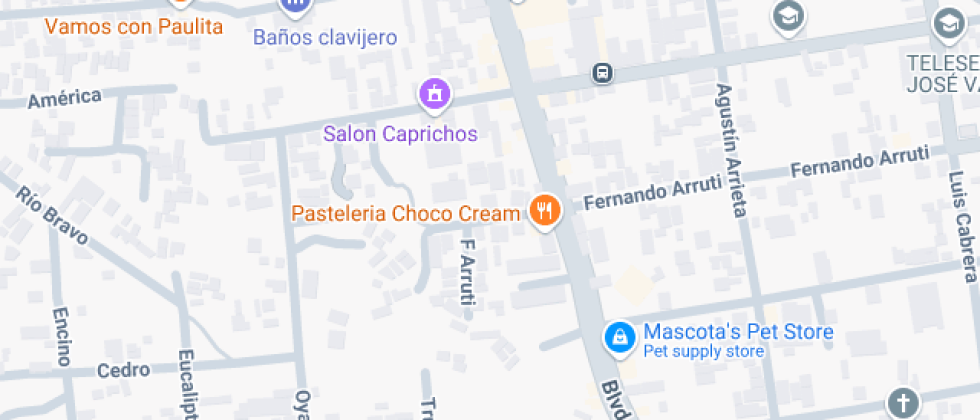Tap the school marker above Telesecundaria José label
The height and width of the screenshot is (420, 980).
[949, 24]
